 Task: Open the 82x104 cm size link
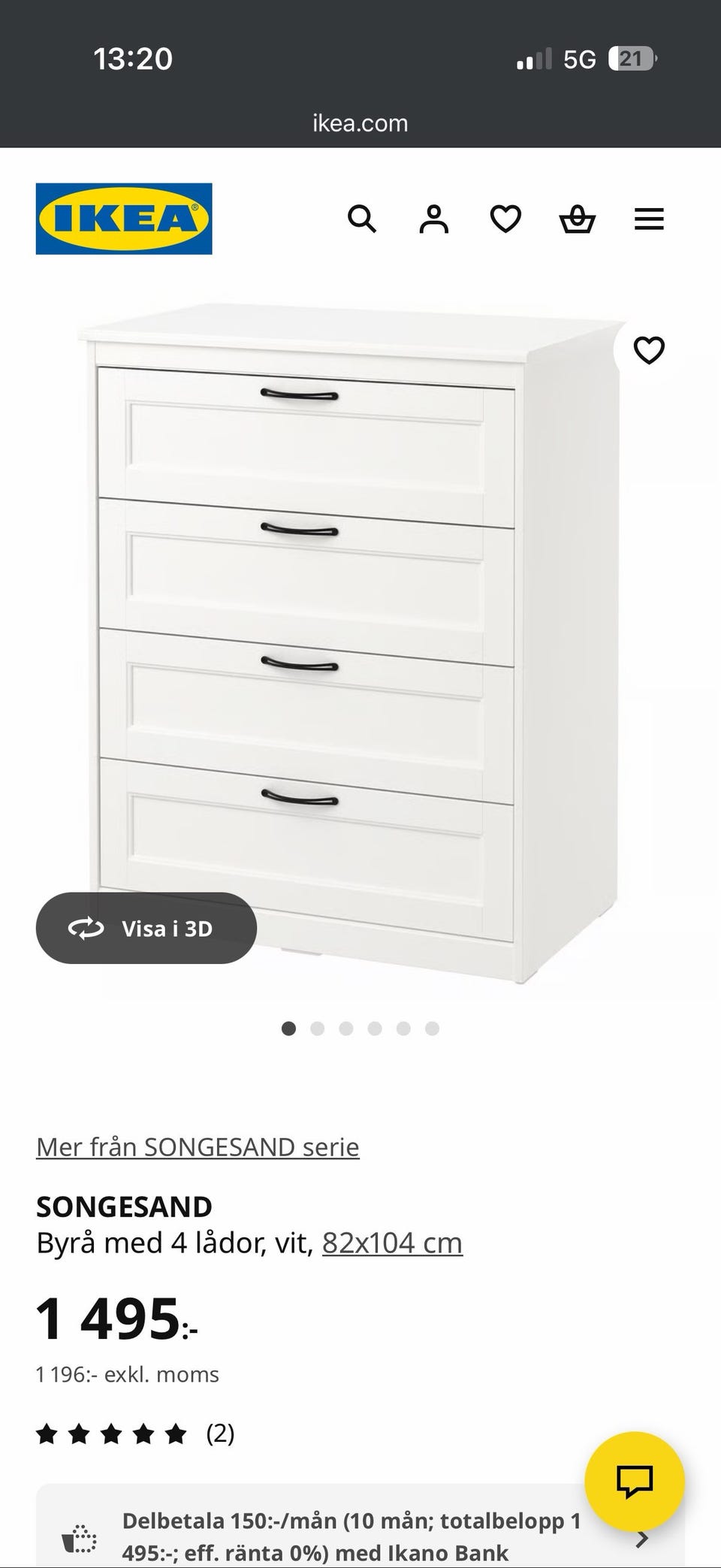click(x=392, y=1243)
